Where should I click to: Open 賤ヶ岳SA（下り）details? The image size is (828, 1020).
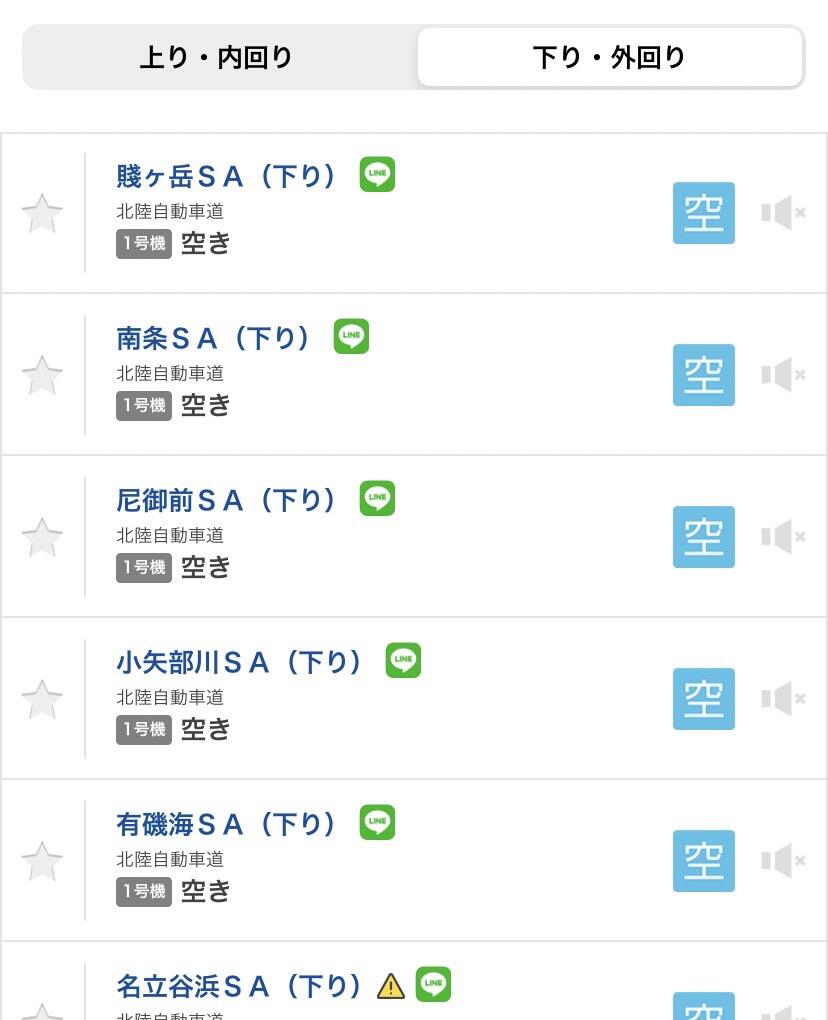[x=226, y=176]
